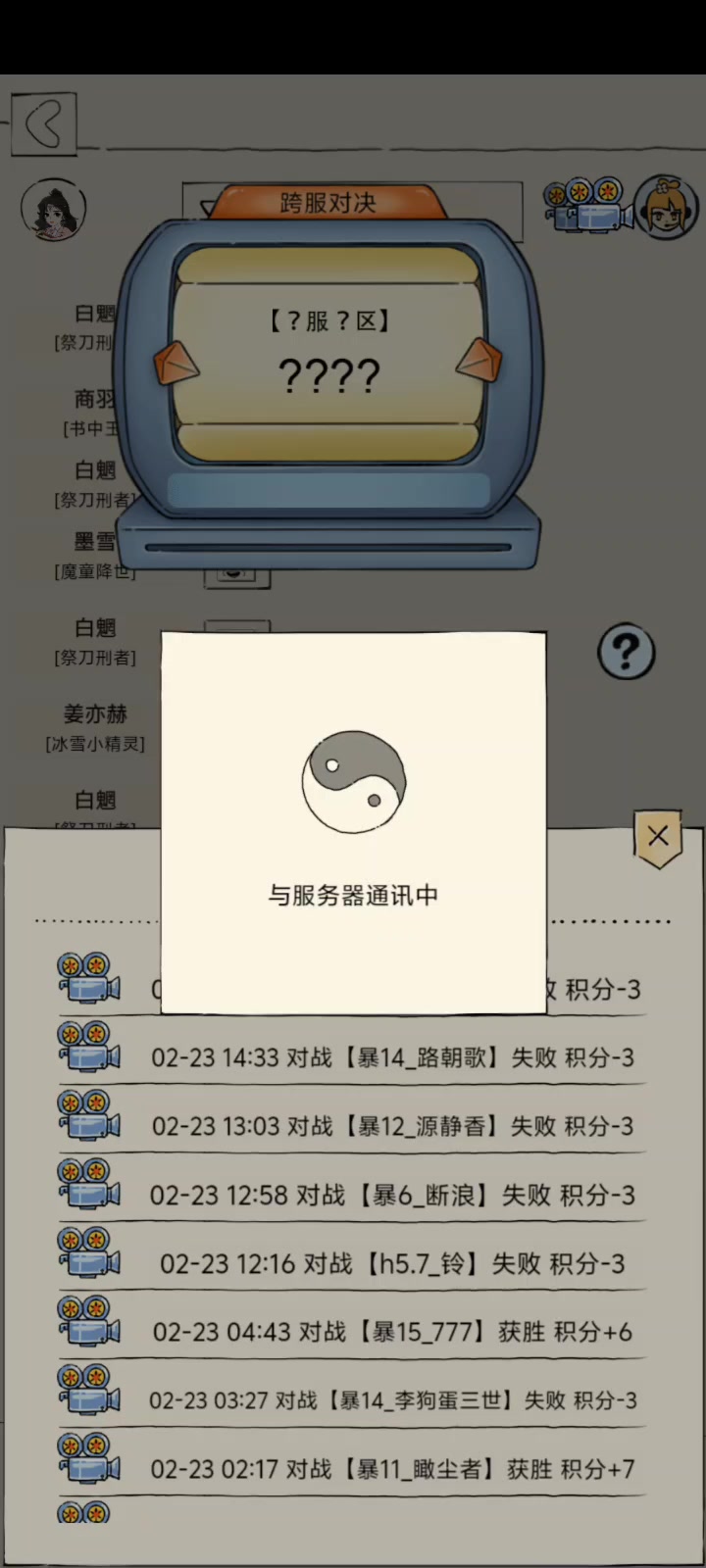Image resolution: width=706 pixels, height=1568 pixels.
Task: View replay of battle against h5.7_铃
Action: pos(88,1252)
